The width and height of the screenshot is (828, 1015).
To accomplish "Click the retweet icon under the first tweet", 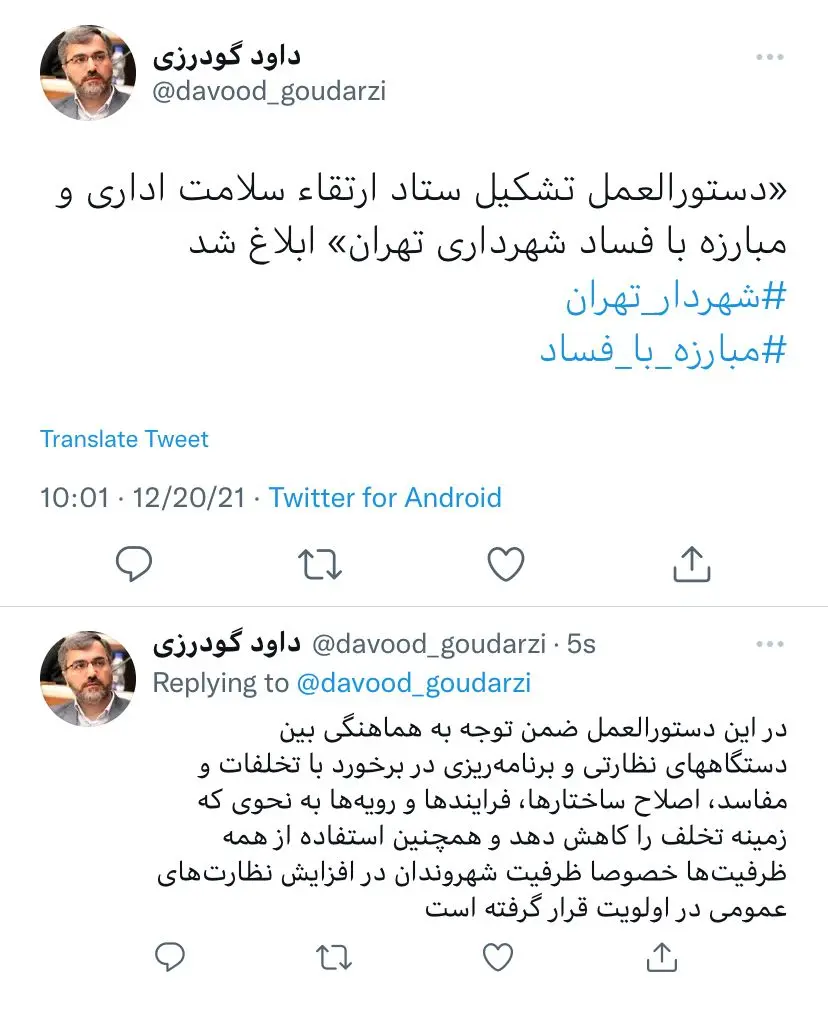I will 320,564.
